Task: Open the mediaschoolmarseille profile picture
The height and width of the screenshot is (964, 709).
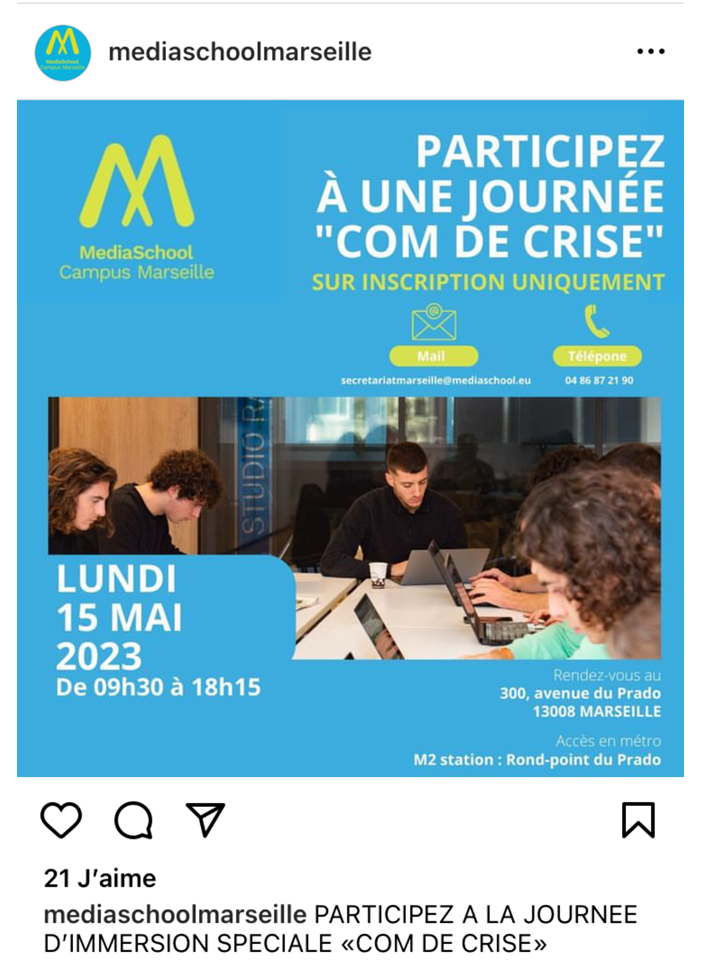Action: [63, 53]
